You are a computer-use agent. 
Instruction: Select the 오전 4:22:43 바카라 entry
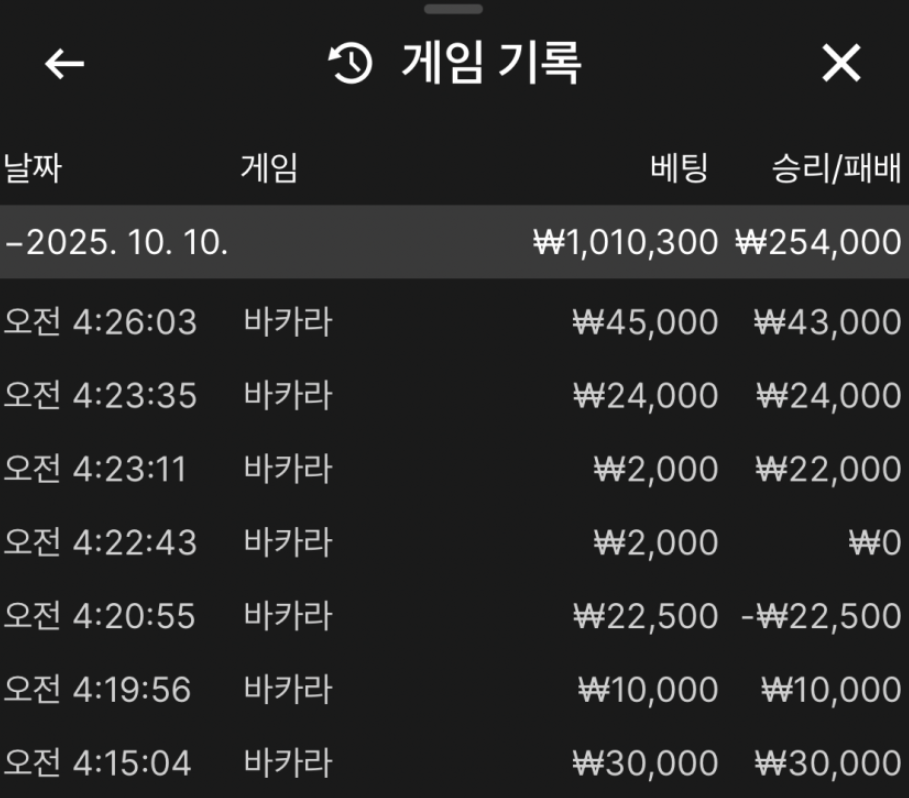[454, 543]
